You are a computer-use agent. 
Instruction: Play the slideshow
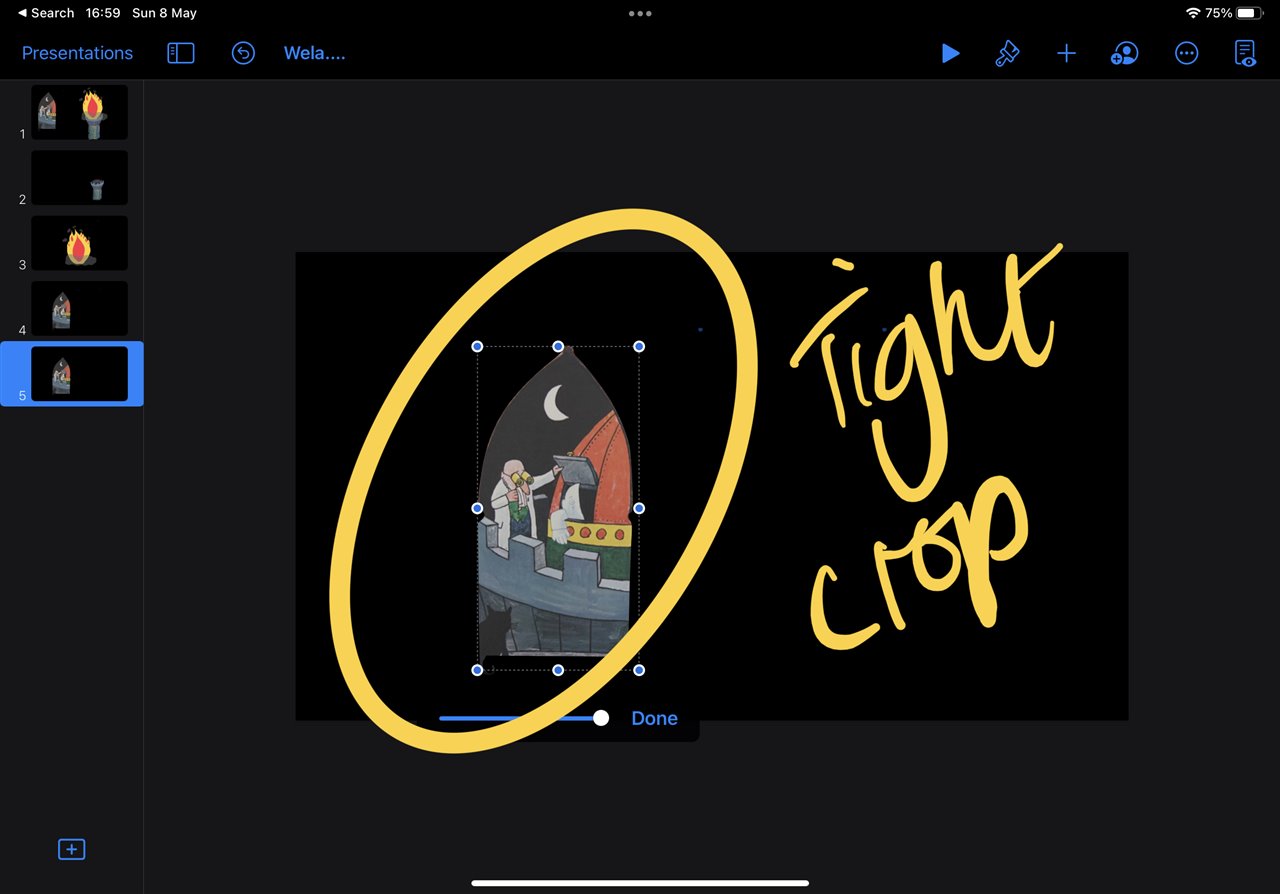coord(950,53)
